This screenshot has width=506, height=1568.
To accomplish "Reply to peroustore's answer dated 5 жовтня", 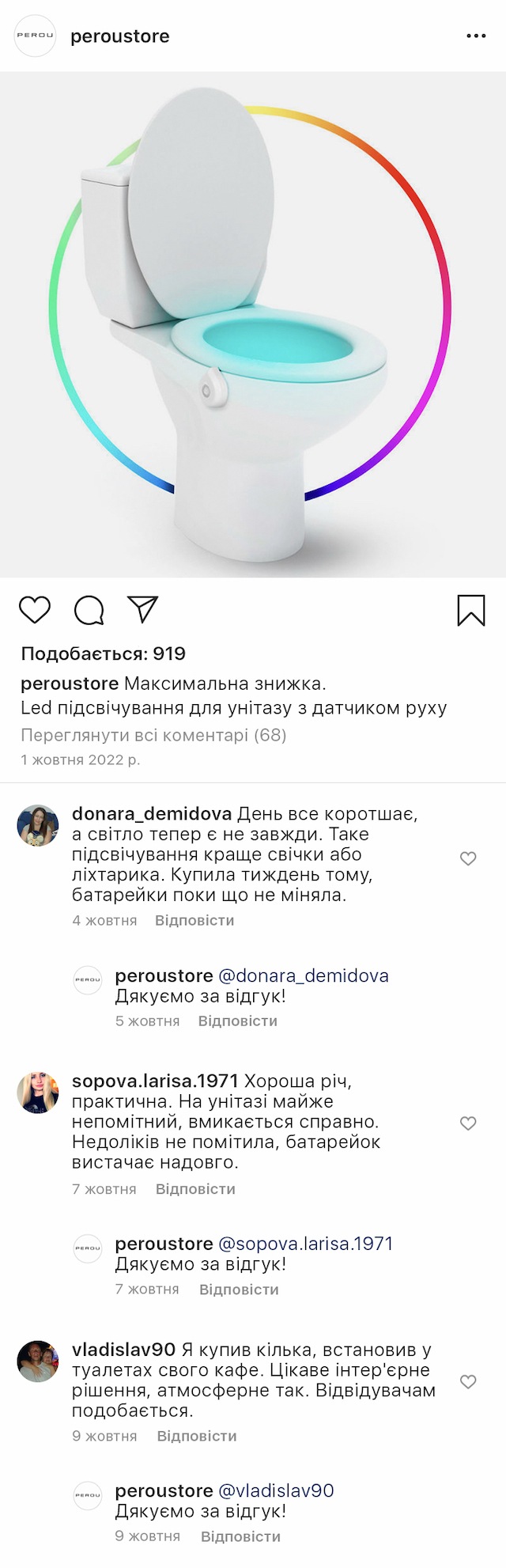I will pos(237,1021).
